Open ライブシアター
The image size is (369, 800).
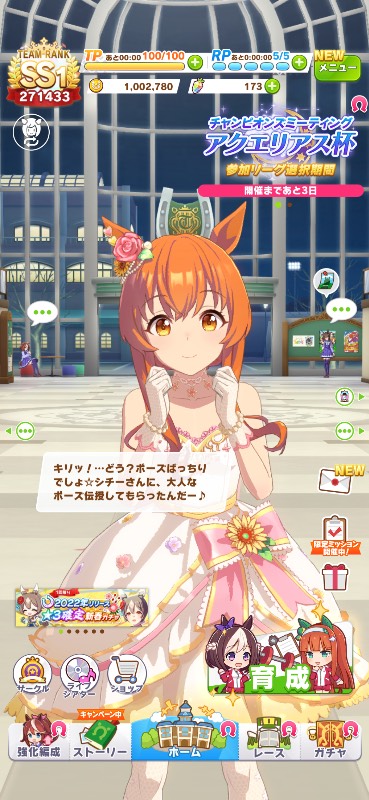coord(79,674)
